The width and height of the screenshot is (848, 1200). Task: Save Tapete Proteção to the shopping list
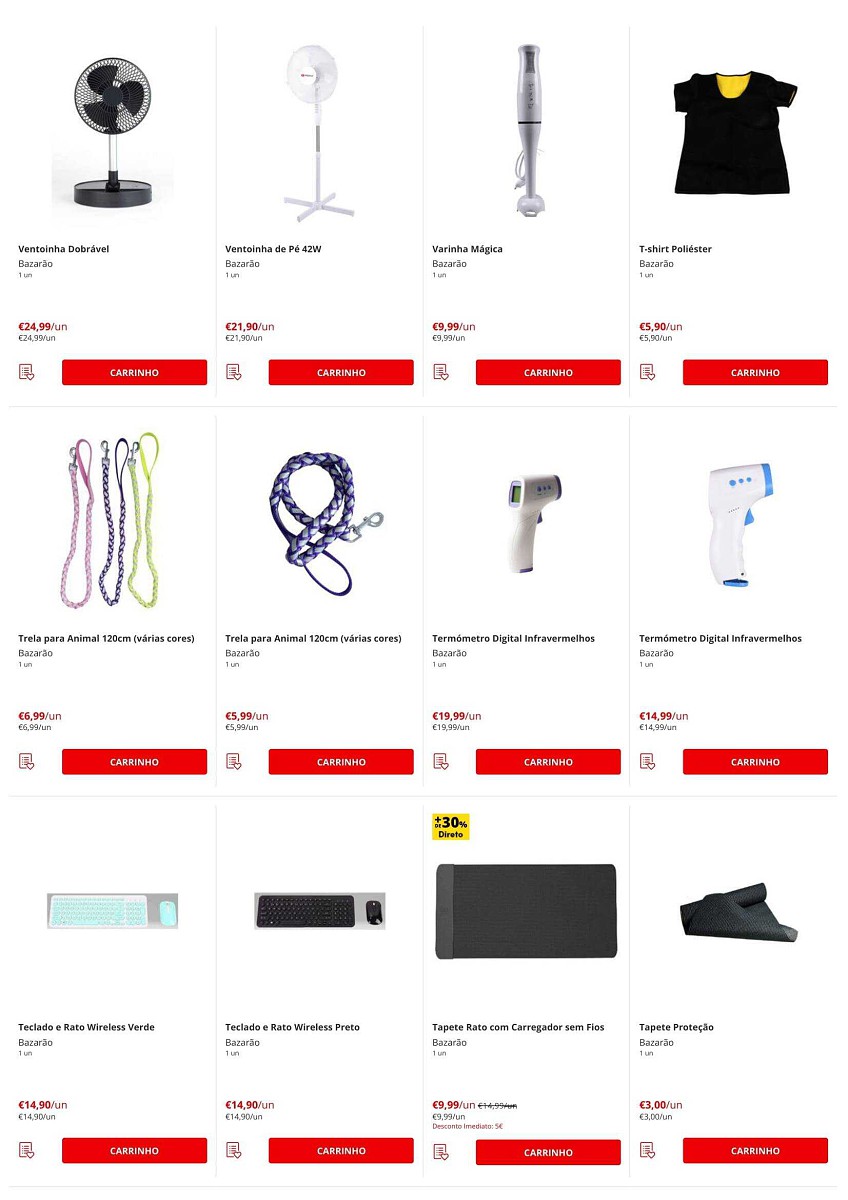point(648,1151)
